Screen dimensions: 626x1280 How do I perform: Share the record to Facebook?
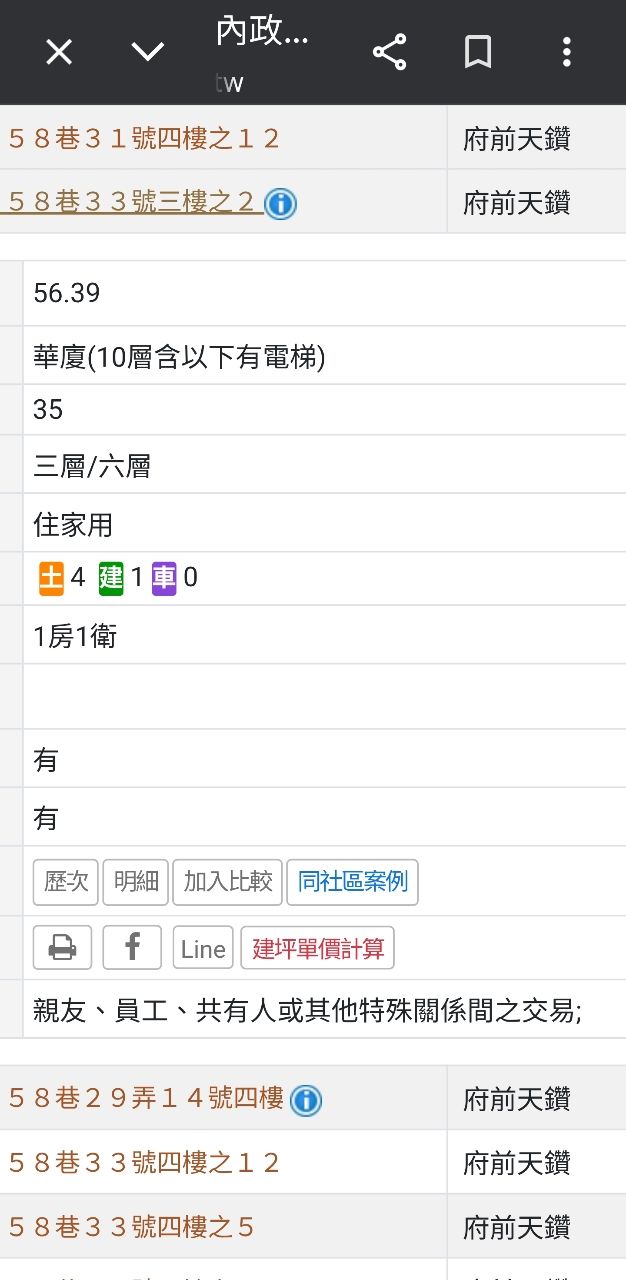[x=132, y=947]
